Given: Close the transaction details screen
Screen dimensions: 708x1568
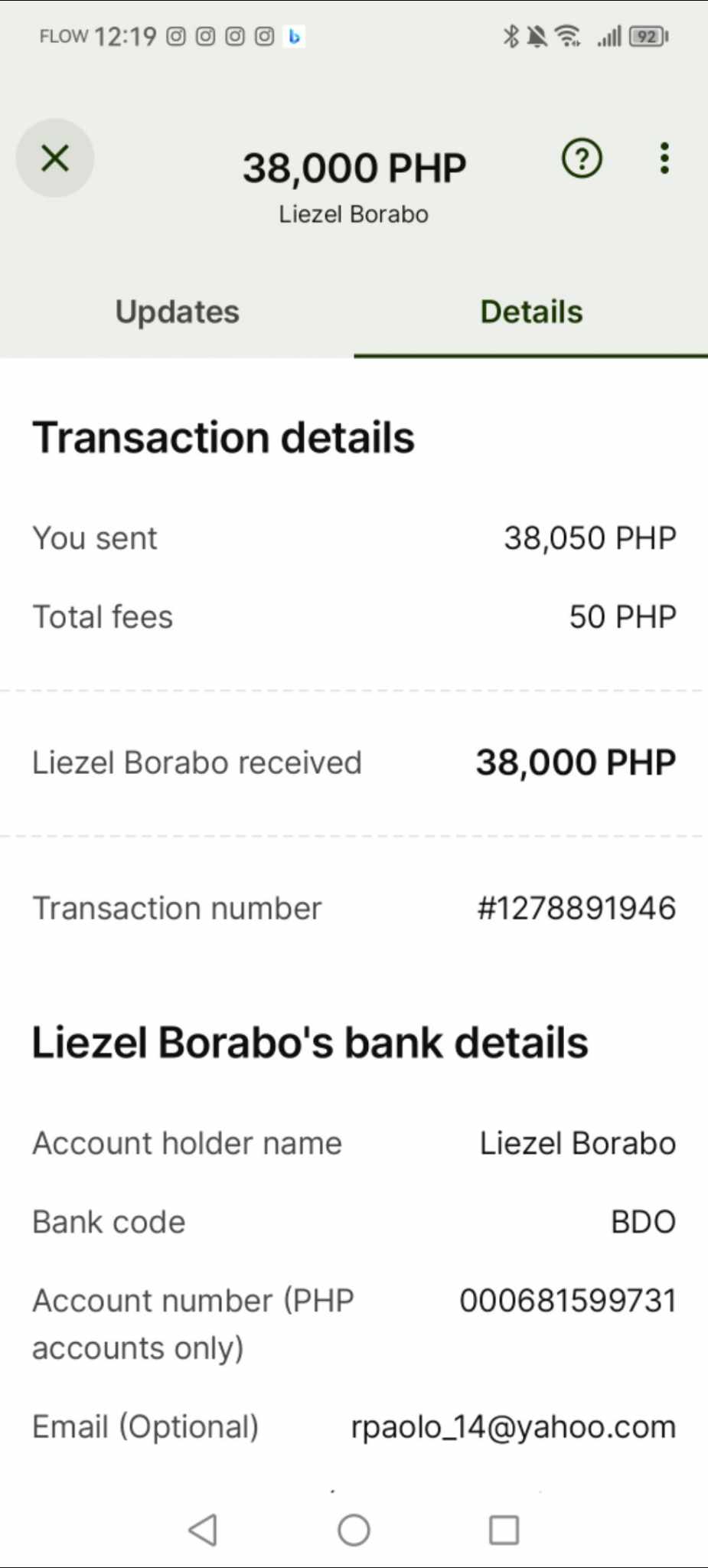Looking at the screenshot, I should tap(55, 158).
